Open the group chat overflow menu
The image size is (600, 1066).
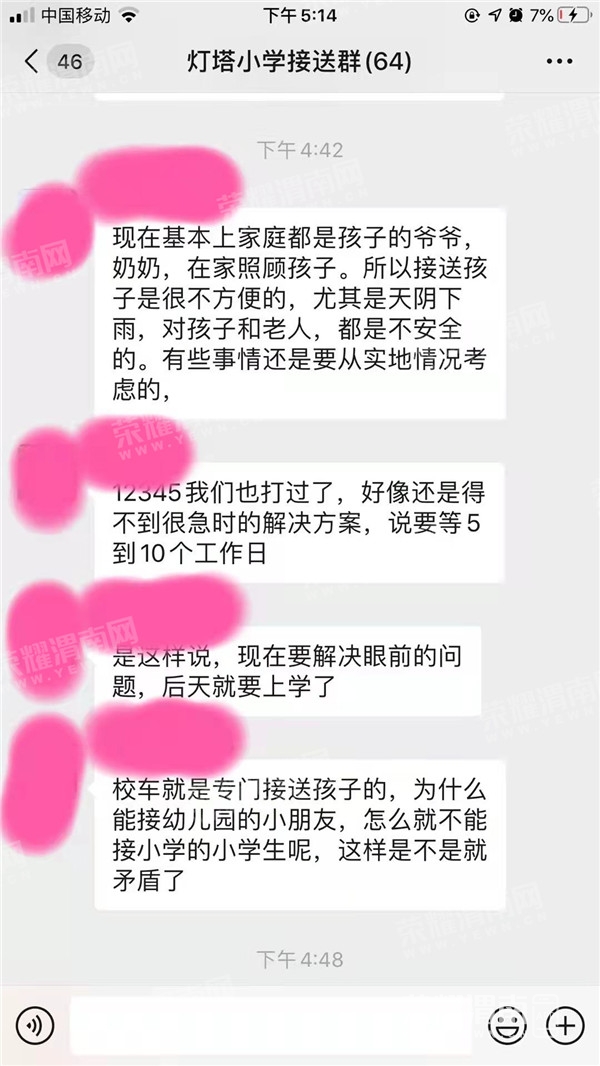tap(558, 62)
